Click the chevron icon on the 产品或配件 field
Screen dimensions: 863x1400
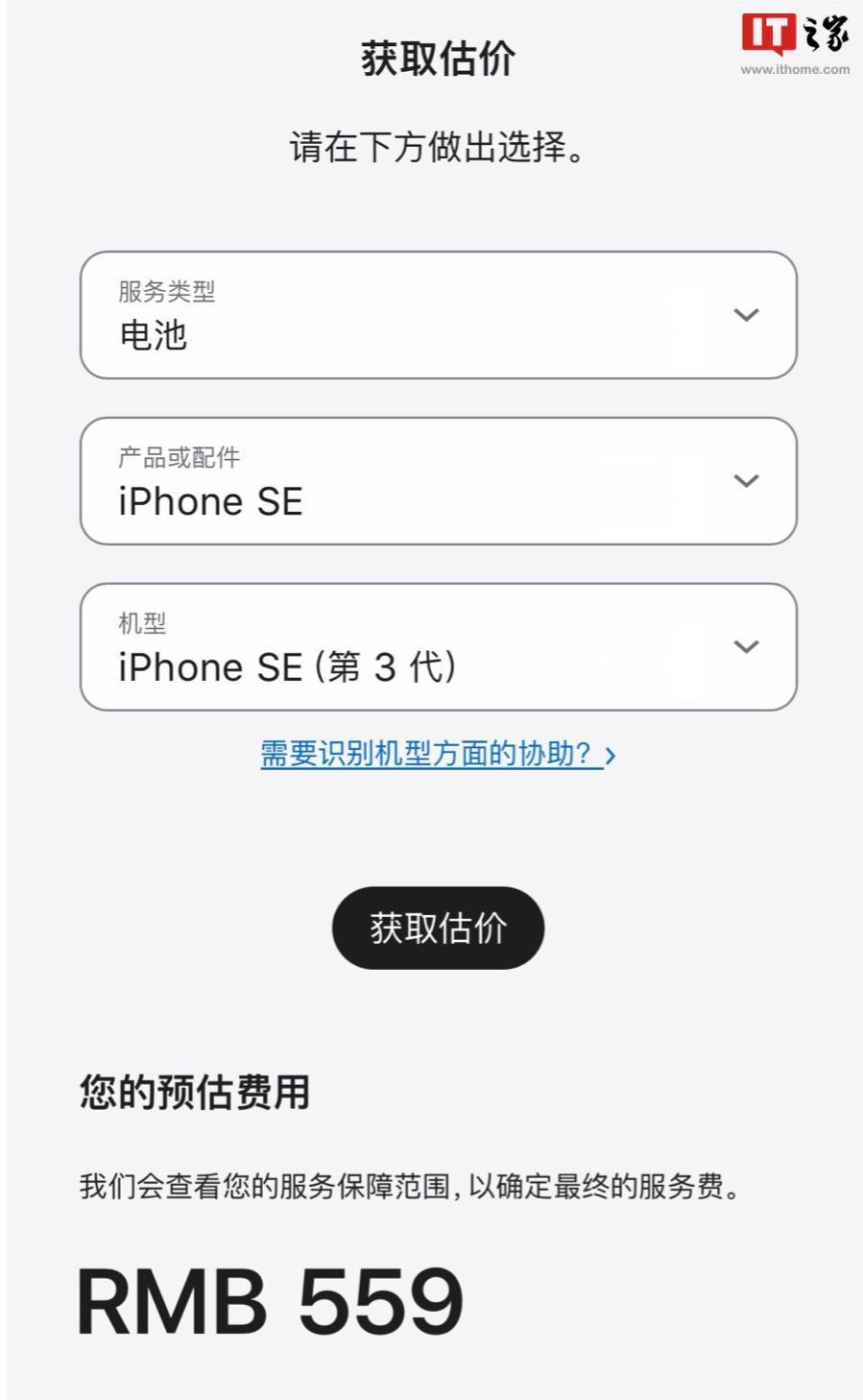tap(747, 481)
